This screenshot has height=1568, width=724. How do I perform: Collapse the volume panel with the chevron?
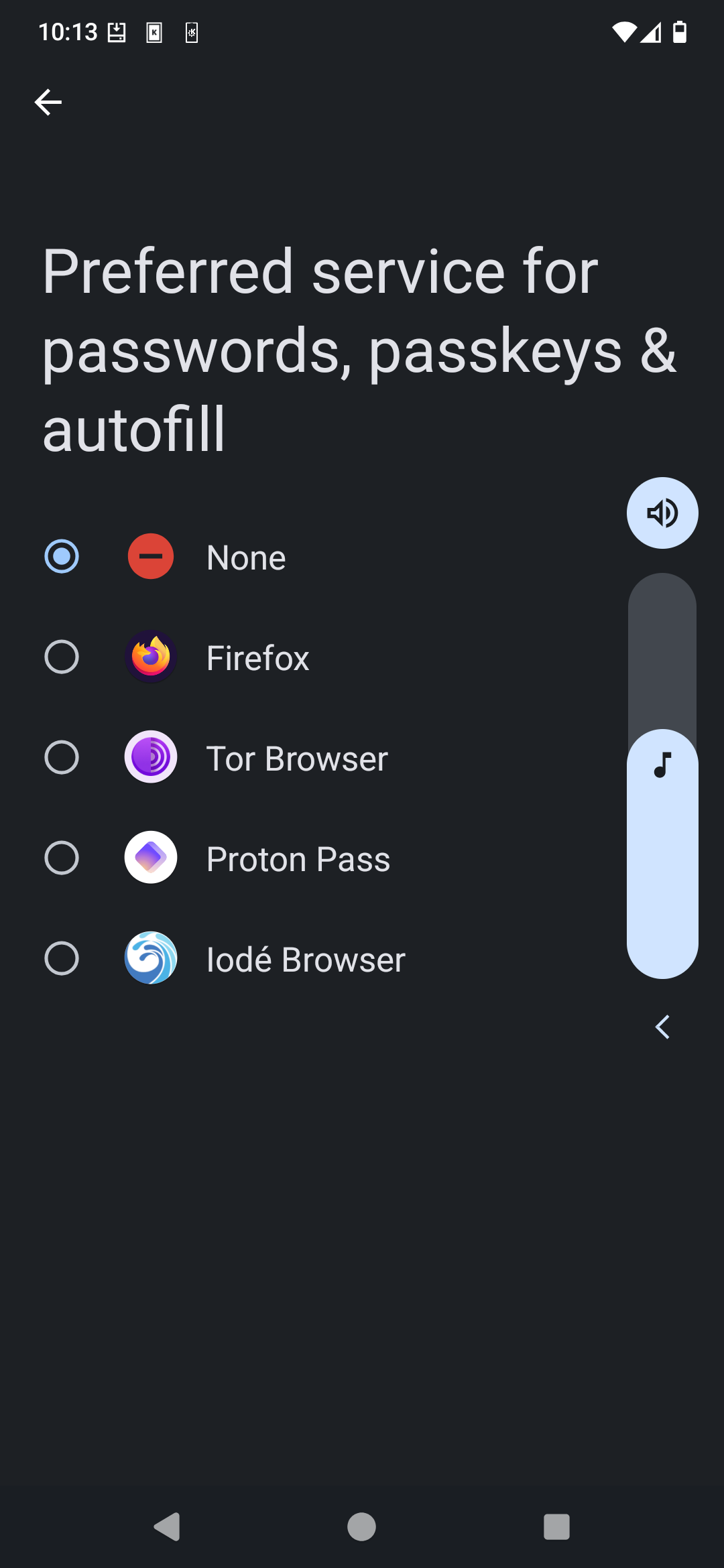tap(662, 1027)
